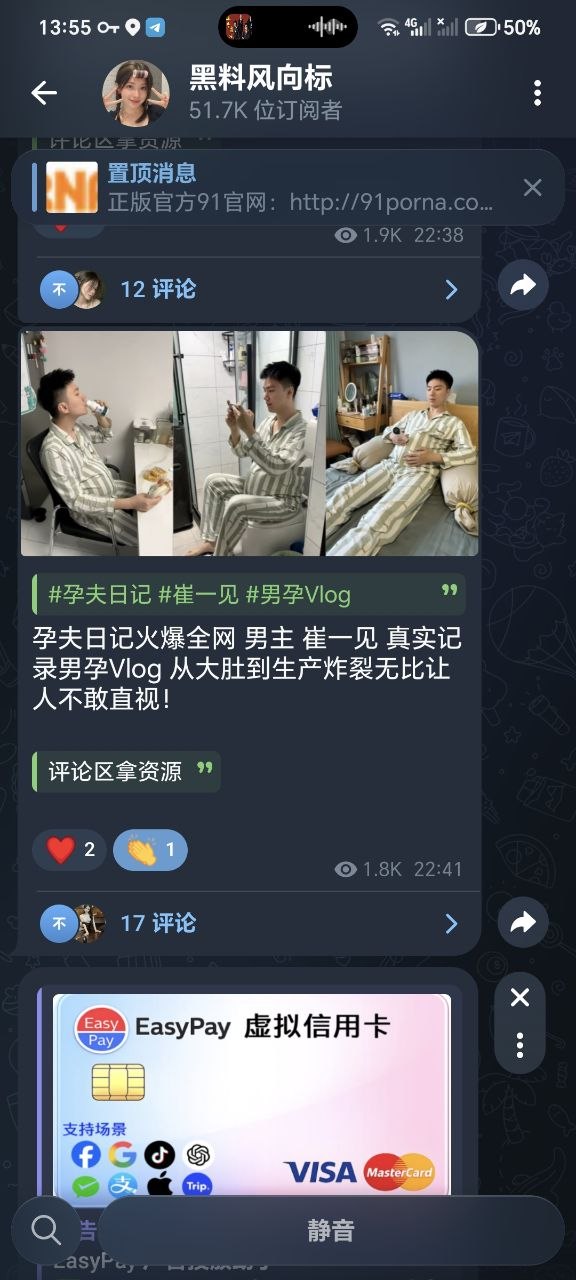Open the three-photo album in the post

point(249,443)
